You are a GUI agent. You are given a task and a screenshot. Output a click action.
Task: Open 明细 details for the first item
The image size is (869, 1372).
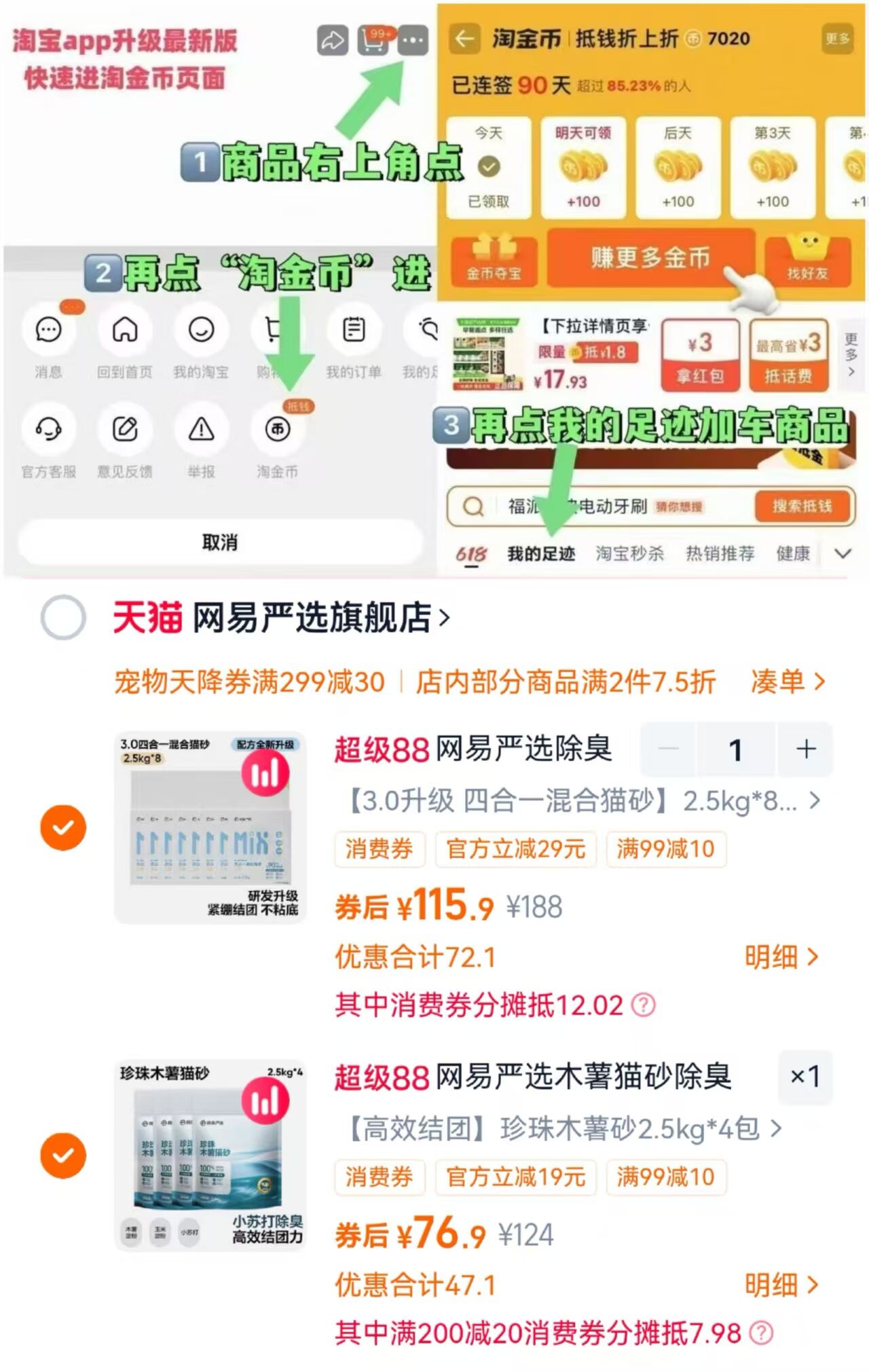click(781, 957)
